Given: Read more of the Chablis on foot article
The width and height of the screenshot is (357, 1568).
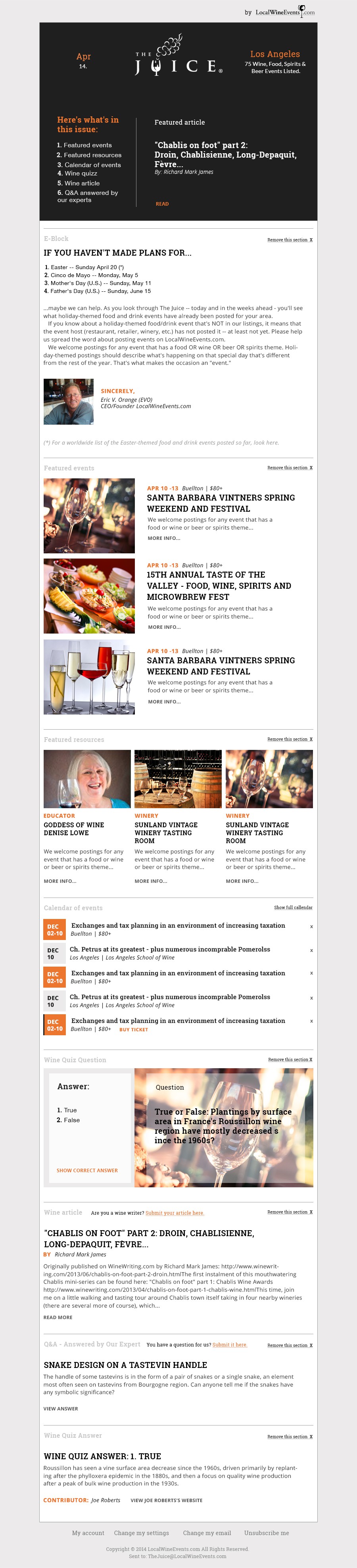Looking at the screenshot, I should click(x=58, y=1317).
